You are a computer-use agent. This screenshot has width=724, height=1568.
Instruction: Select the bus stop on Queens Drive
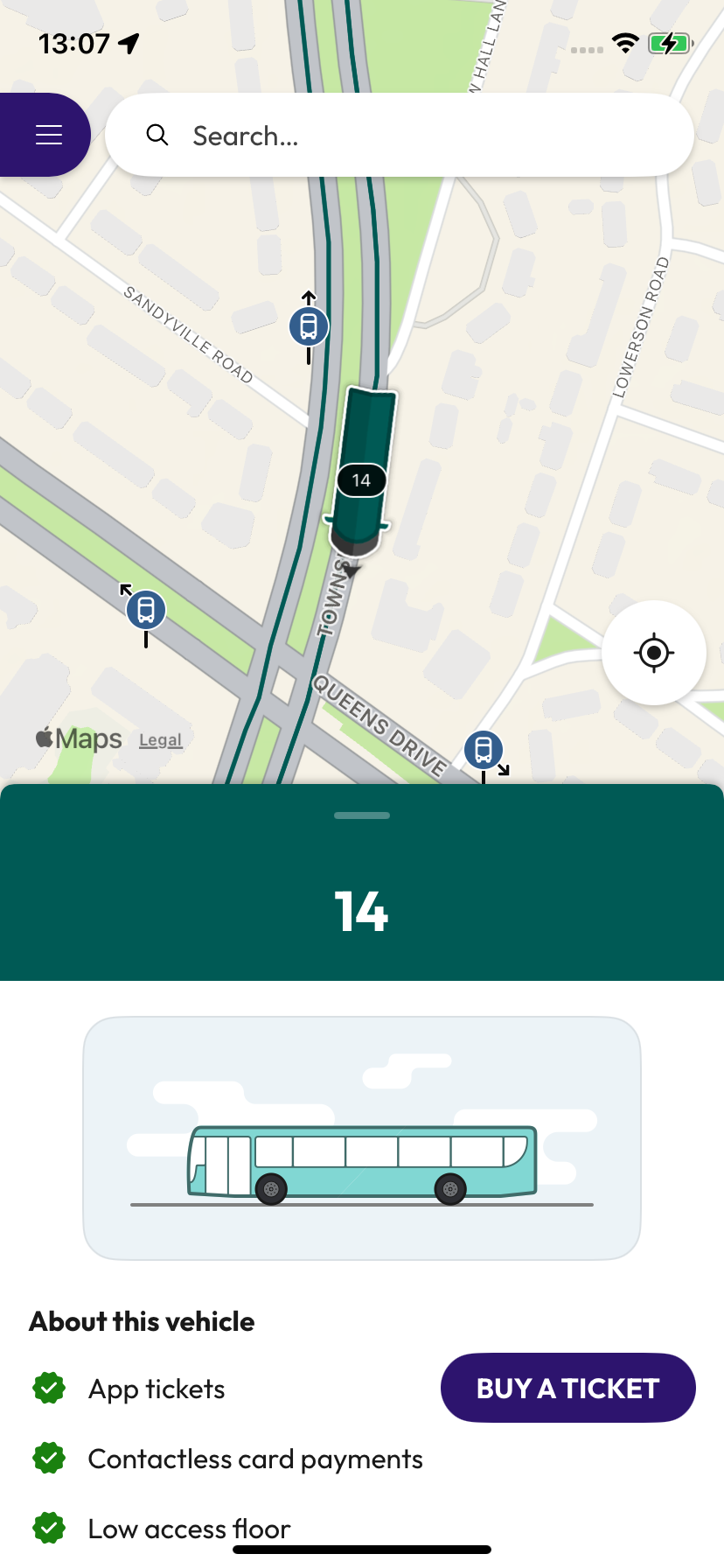pos(483,750)
